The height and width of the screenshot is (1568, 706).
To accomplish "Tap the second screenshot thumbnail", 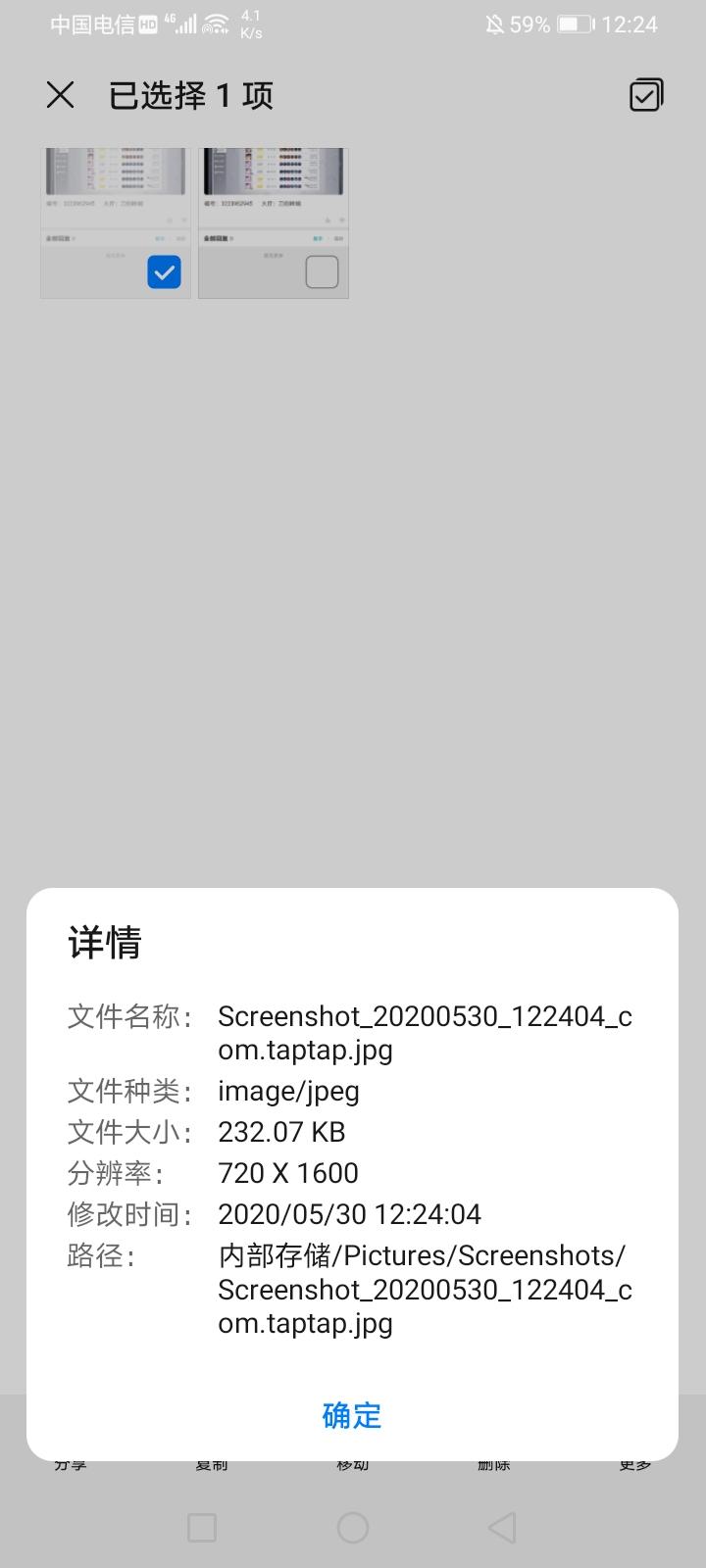I will click(x=273, y=196).
